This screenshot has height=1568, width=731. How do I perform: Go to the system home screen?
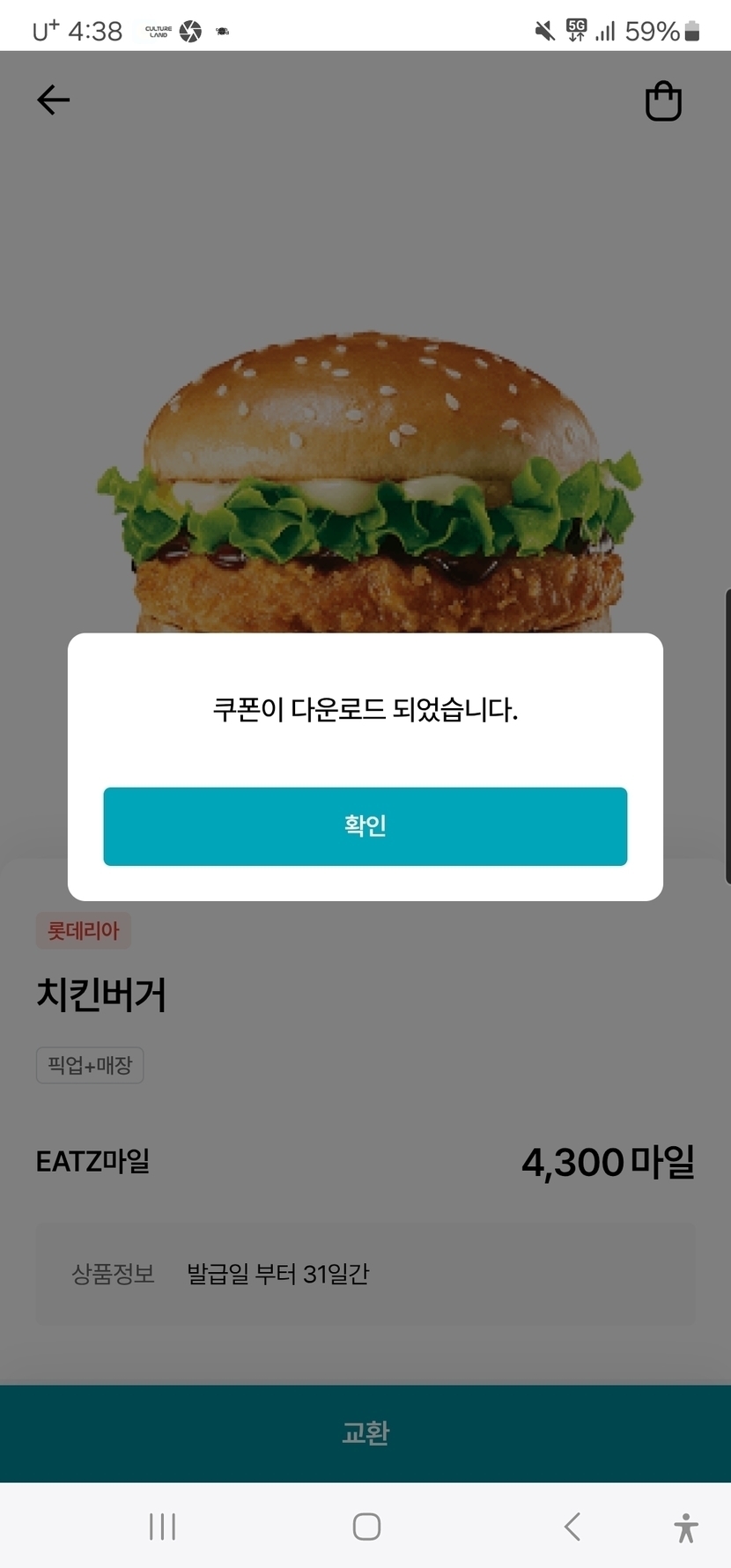pyautogui.click(x=366, y=1527)
